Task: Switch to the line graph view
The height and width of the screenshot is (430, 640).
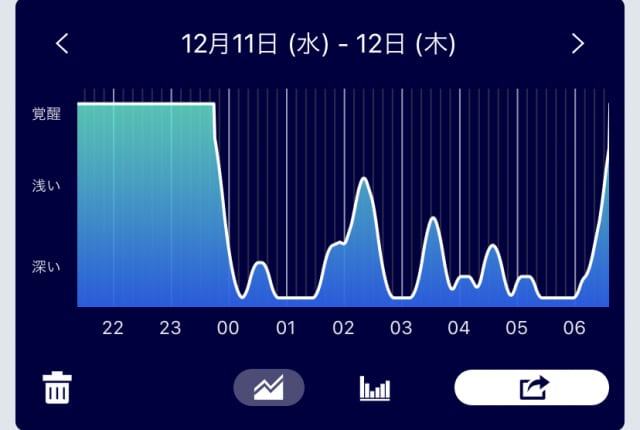Action: (x=269, y=387)
